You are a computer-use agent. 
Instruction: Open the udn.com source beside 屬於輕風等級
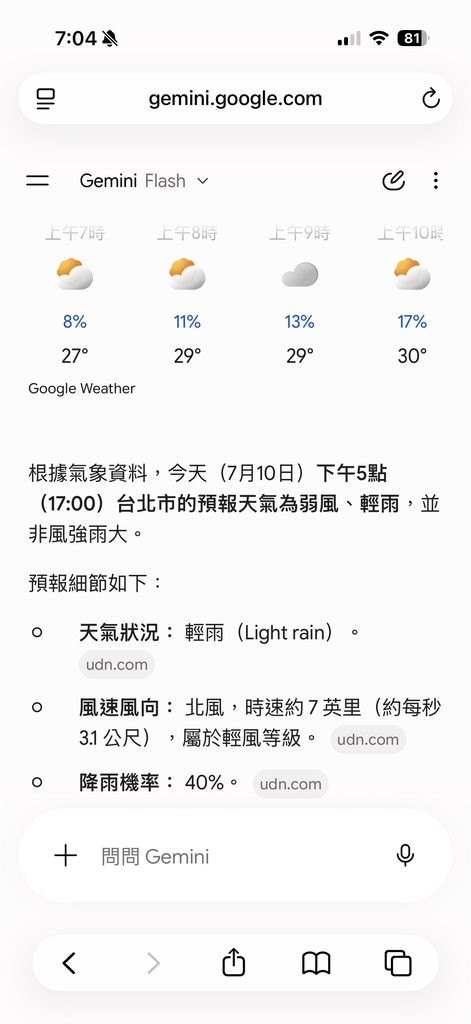[x=368, y=739]
